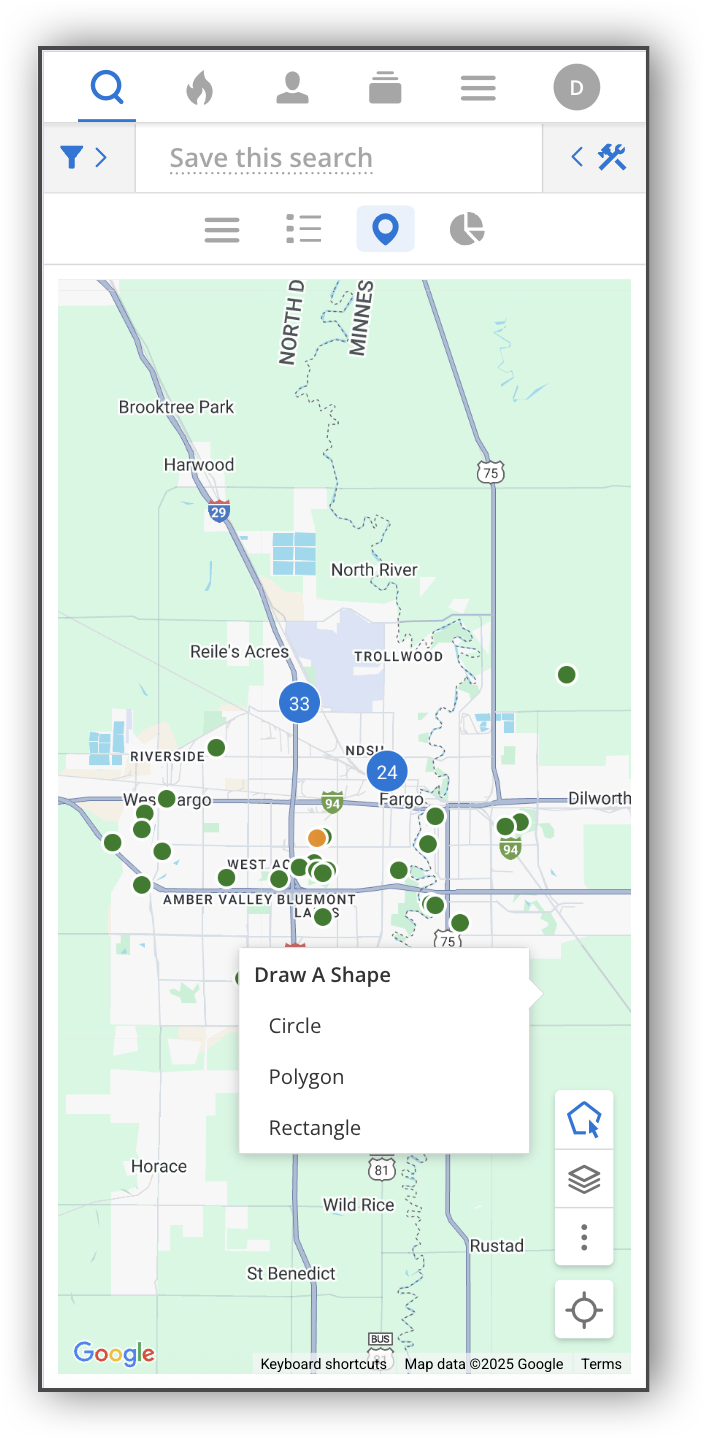Choose Polygon from Draw A Shape
Screen dimensions: 704x1438
tap(306, 1077)
